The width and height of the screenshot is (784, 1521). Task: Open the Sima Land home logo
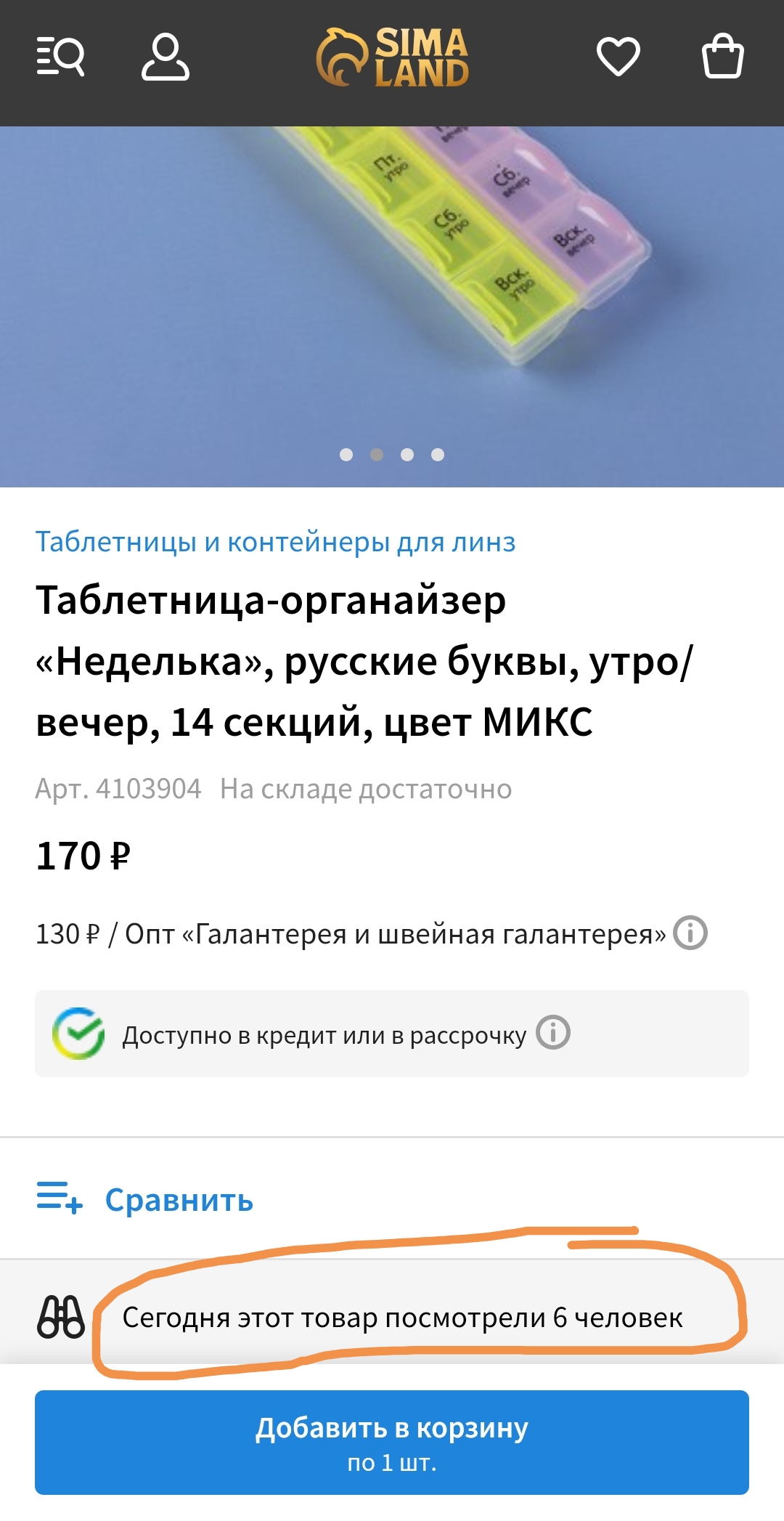pos(393,57)
